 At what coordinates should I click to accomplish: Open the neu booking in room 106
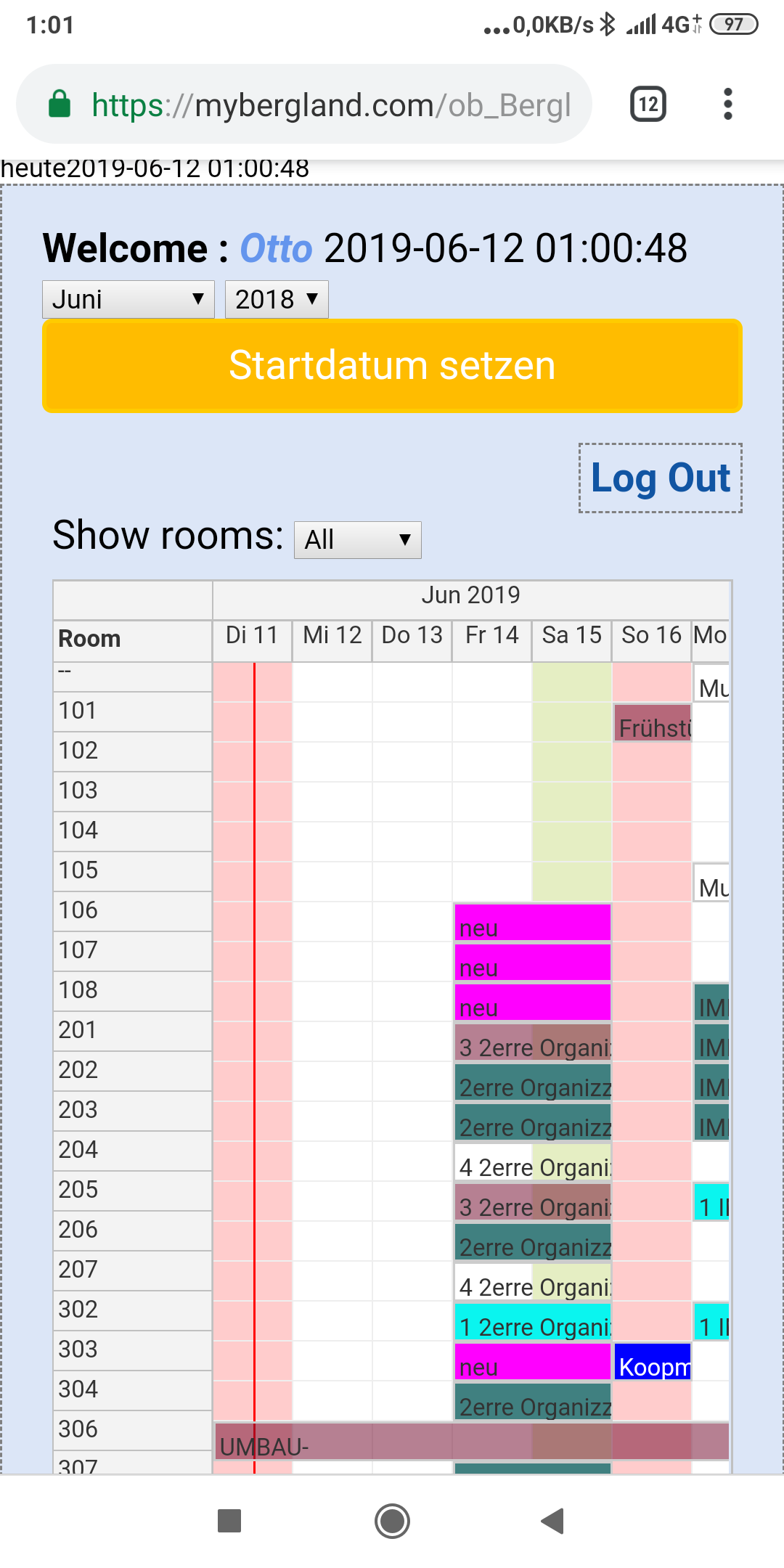pos(532,922)
